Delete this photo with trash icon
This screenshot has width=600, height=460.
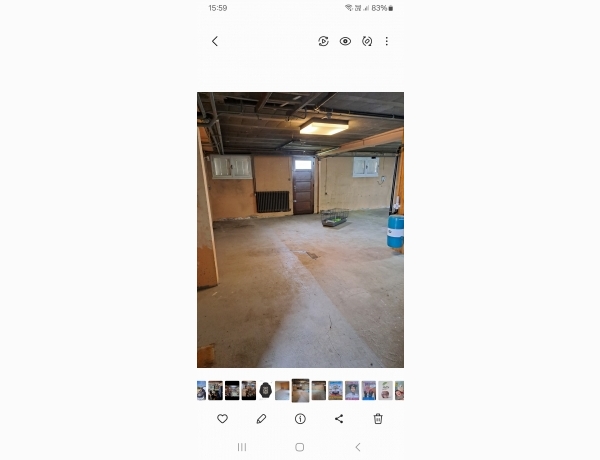tap(378, 419)
